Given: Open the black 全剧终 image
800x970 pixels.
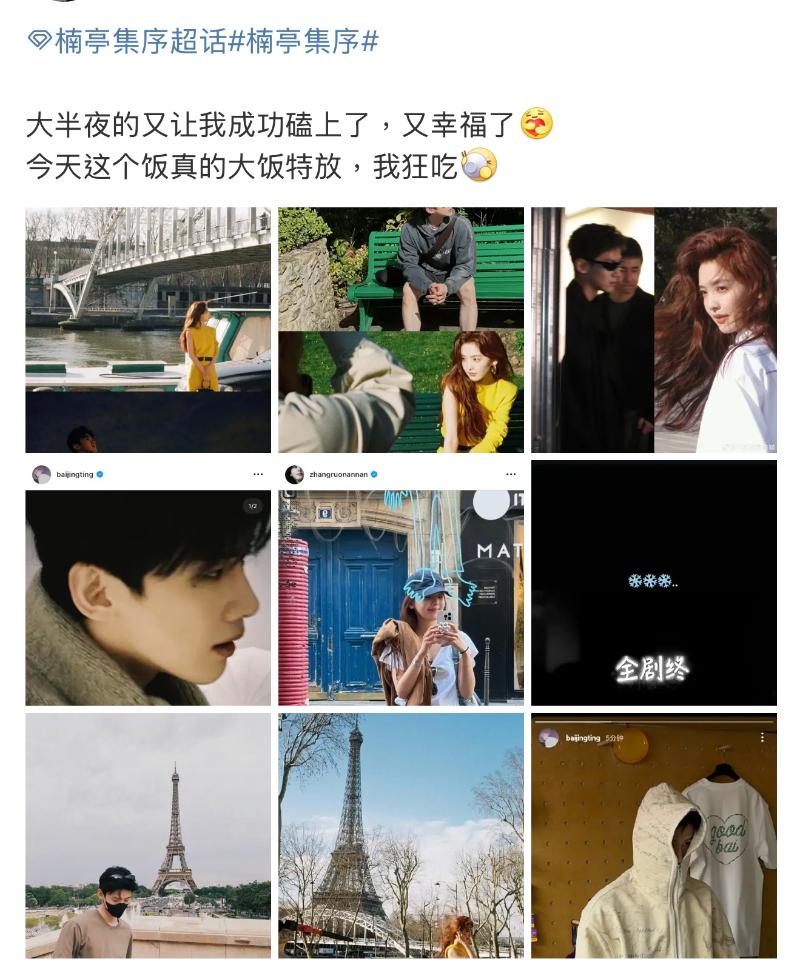Looking at the screenshot, I should point(654,584).
